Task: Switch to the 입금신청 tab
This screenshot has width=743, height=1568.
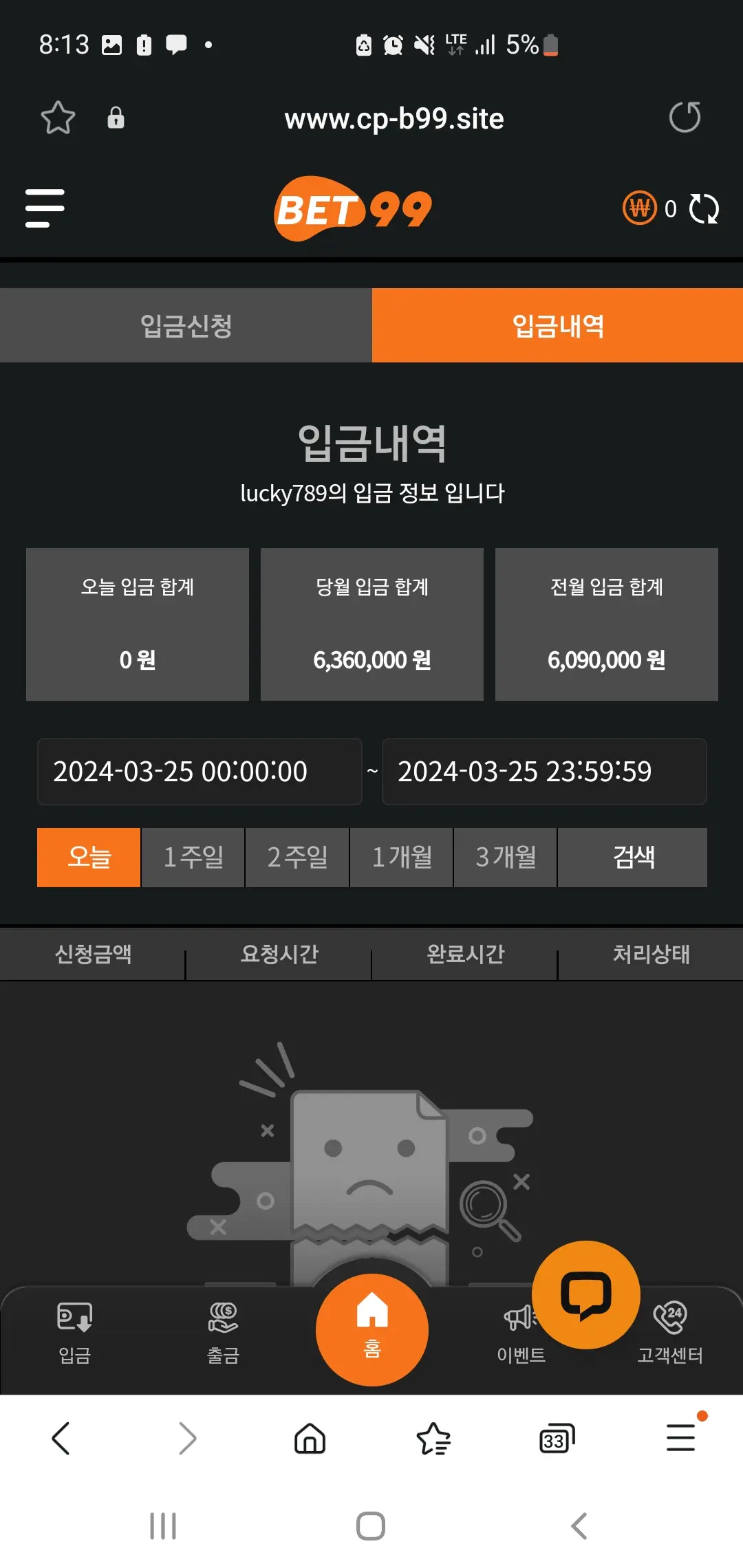Action: tap(186, 325)
